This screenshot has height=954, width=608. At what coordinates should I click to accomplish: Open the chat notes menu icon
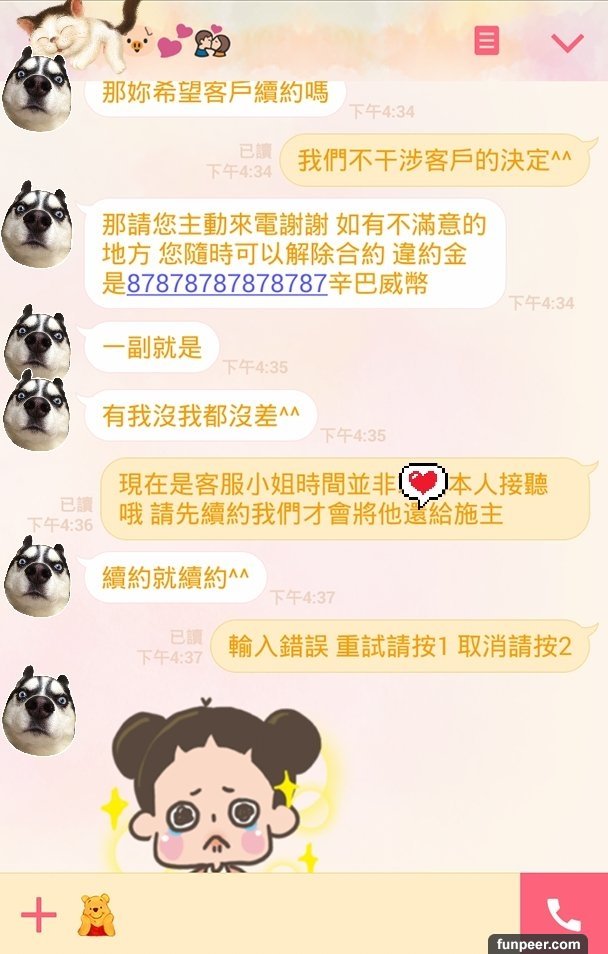486,41
